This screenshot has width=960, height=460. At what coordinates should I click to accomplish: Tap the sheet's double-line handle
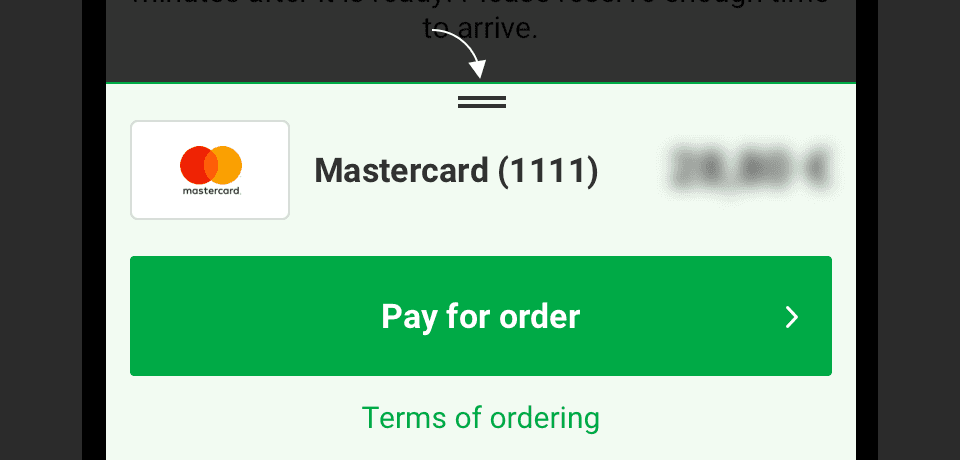[x=481, y=102]
